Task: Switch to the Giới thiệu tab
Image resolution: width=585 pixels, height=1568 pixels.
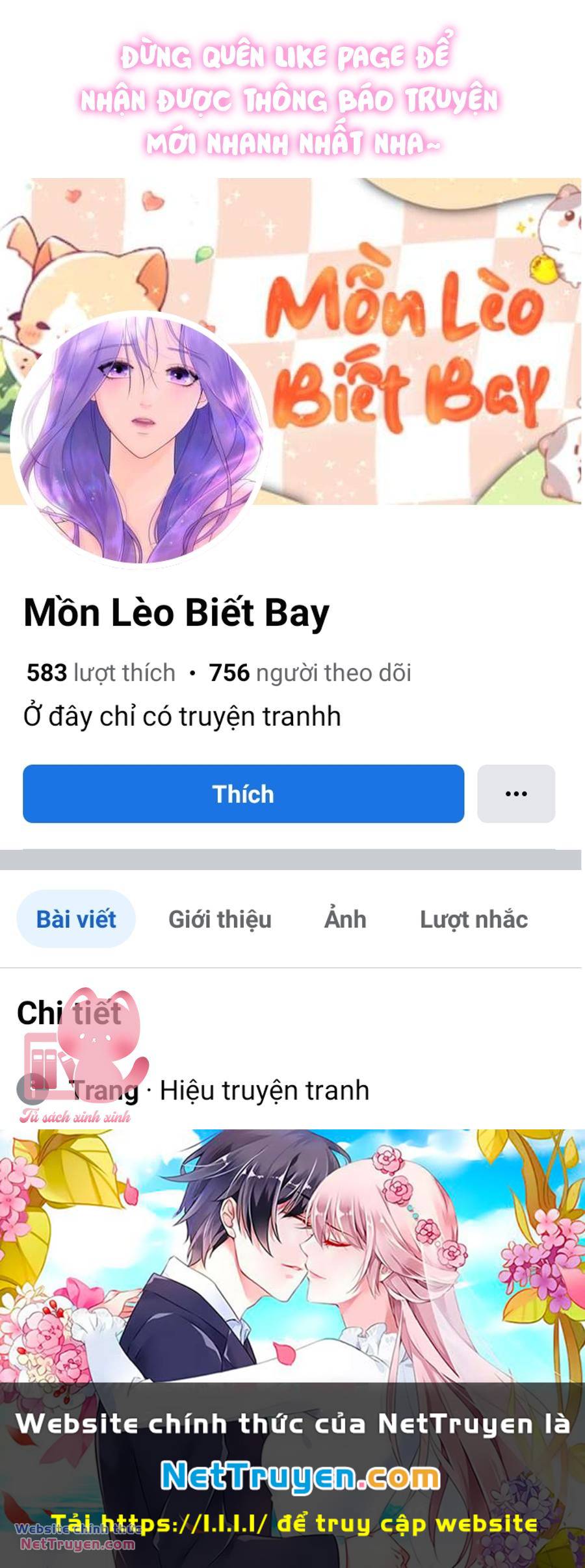Action: (x=221, y=918)
